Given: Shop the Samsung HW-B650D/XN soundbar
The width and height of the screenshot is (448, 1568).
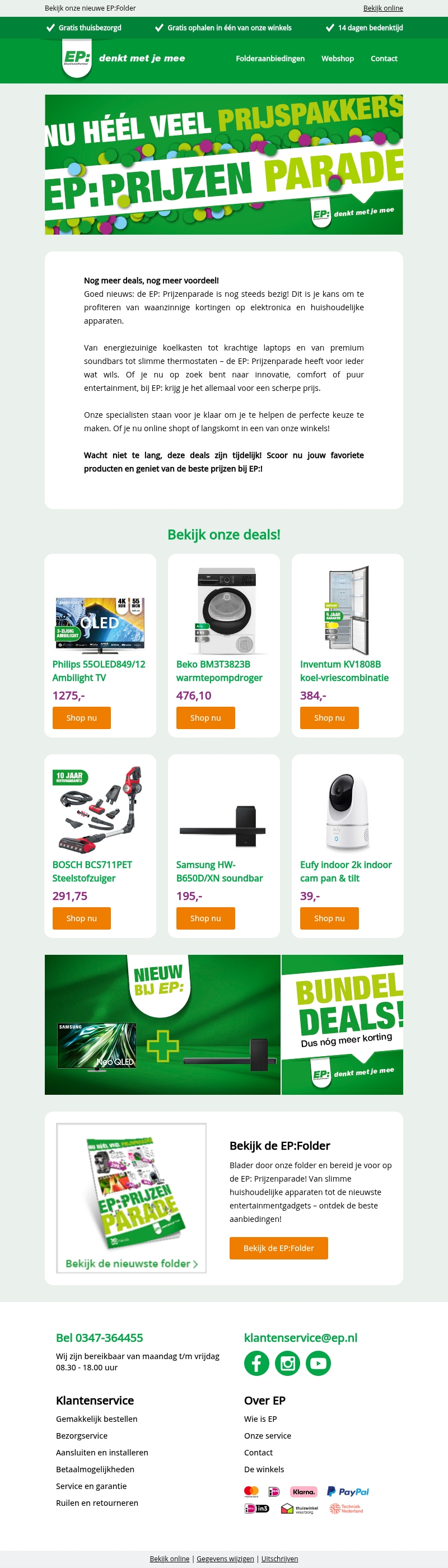Looking at the screenshot, I should (205, 918).
